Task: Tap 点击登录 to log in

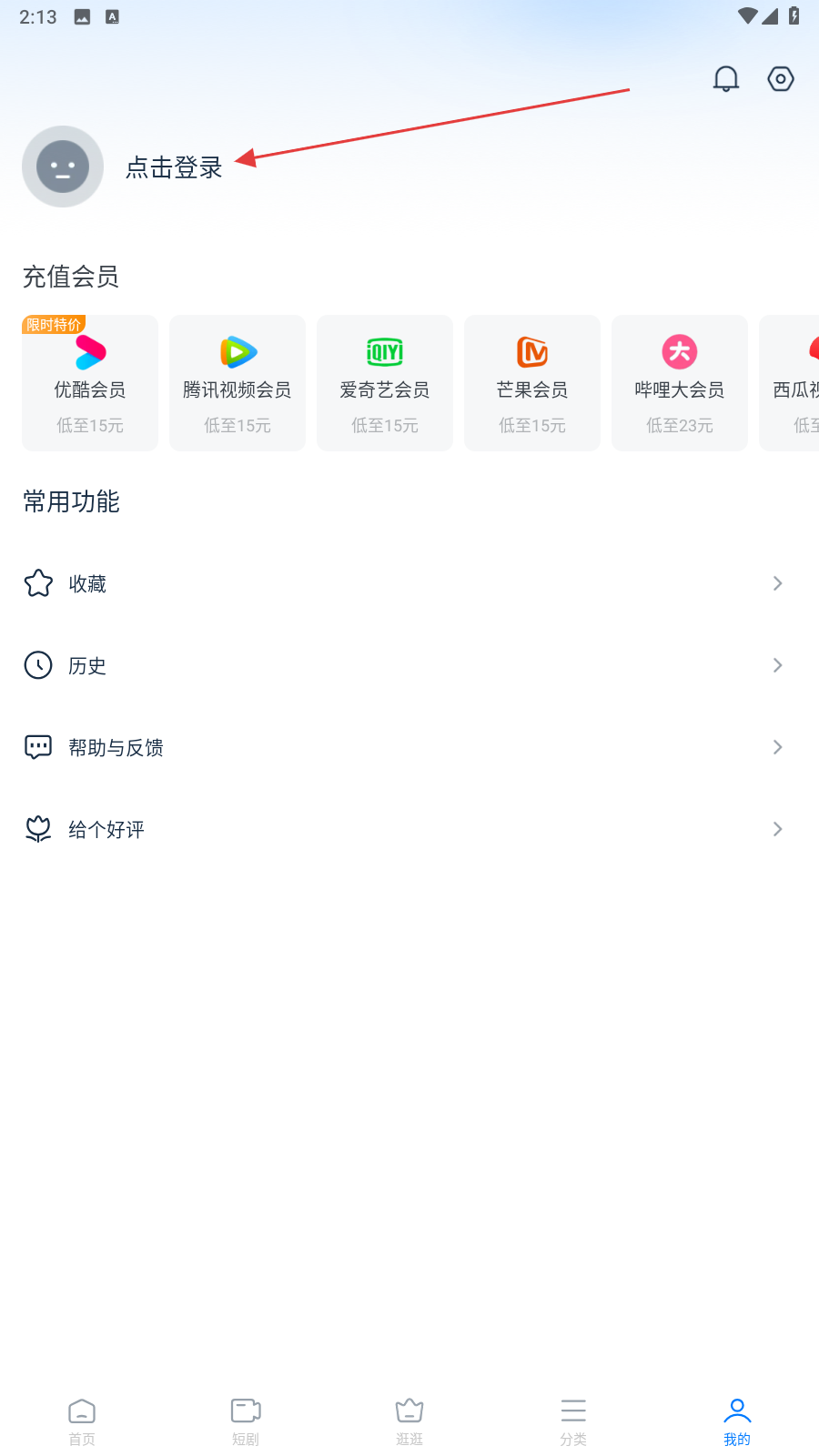Action: coord(174,167)
